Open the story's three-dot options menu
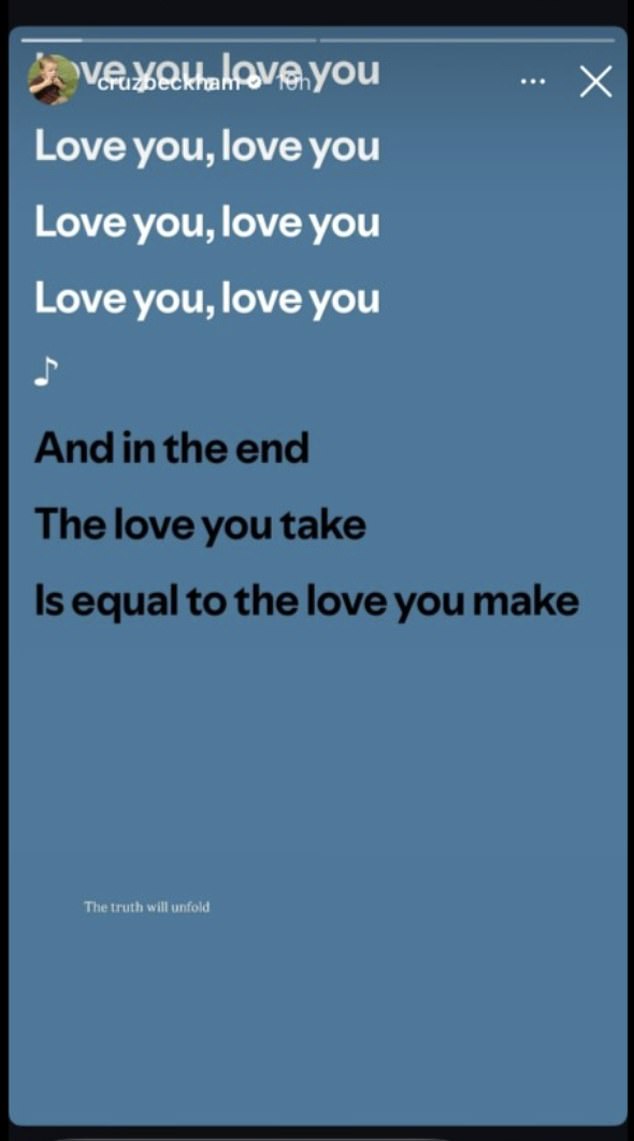Image resolution: width=634 pixels, height=1141 pixels. (x=534, y=82)
